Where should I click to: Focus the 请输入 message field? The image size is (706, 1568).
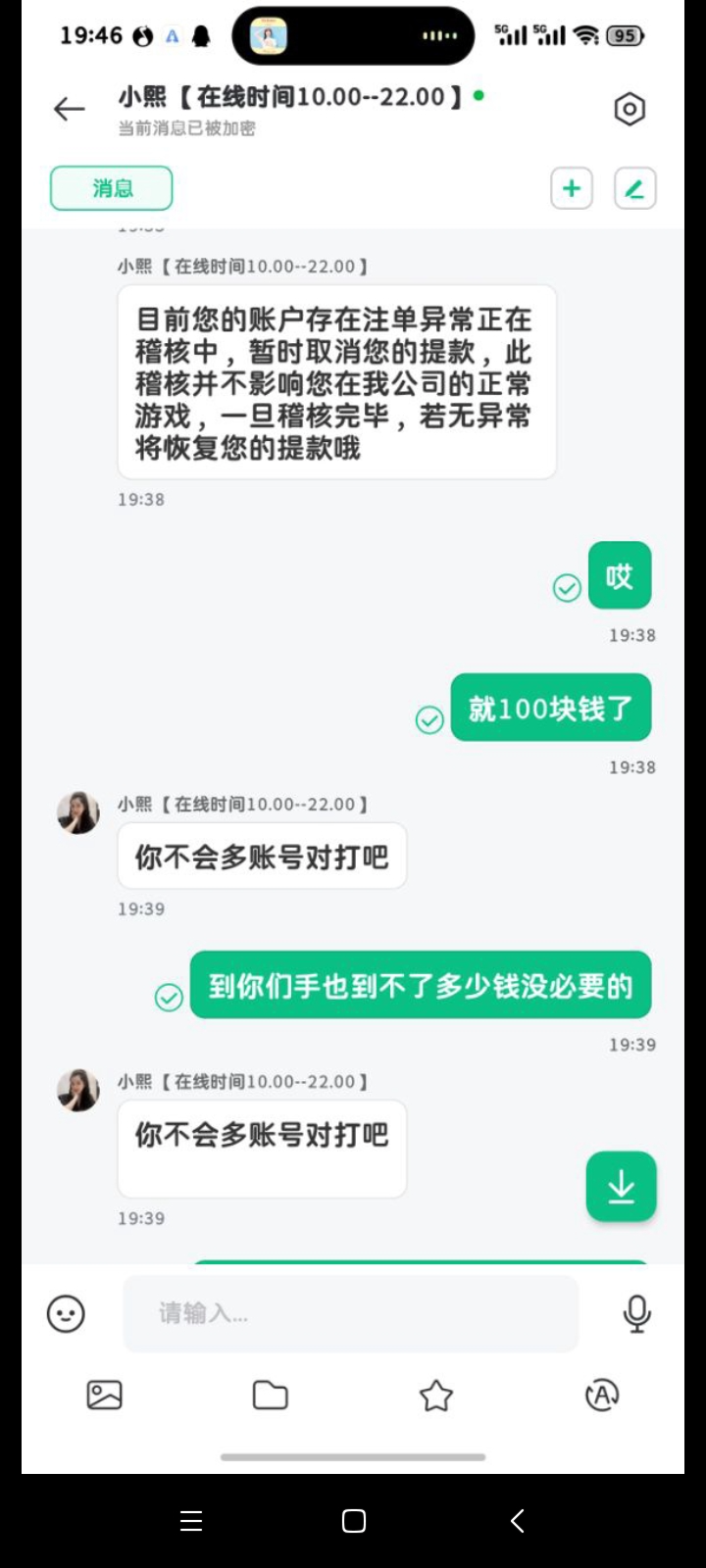350,1313
